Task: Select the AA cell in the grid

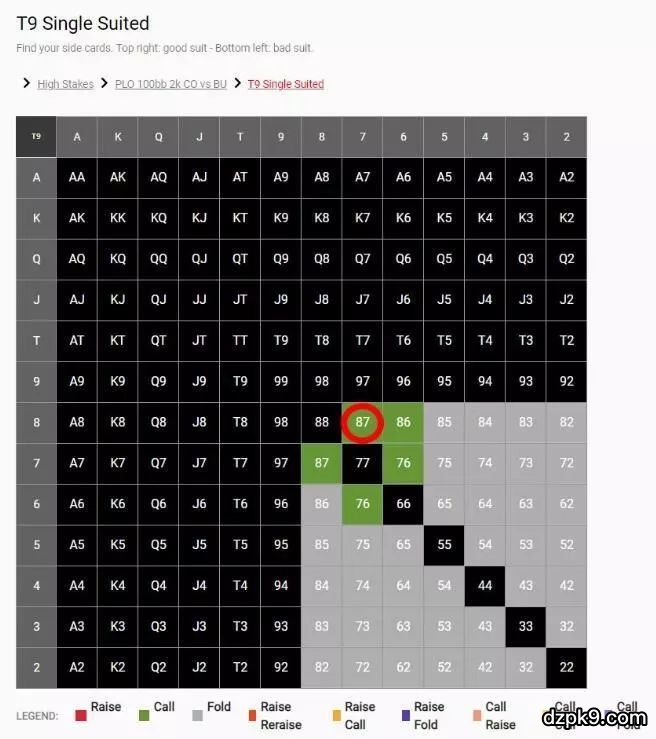Action: tap(77, 177)
